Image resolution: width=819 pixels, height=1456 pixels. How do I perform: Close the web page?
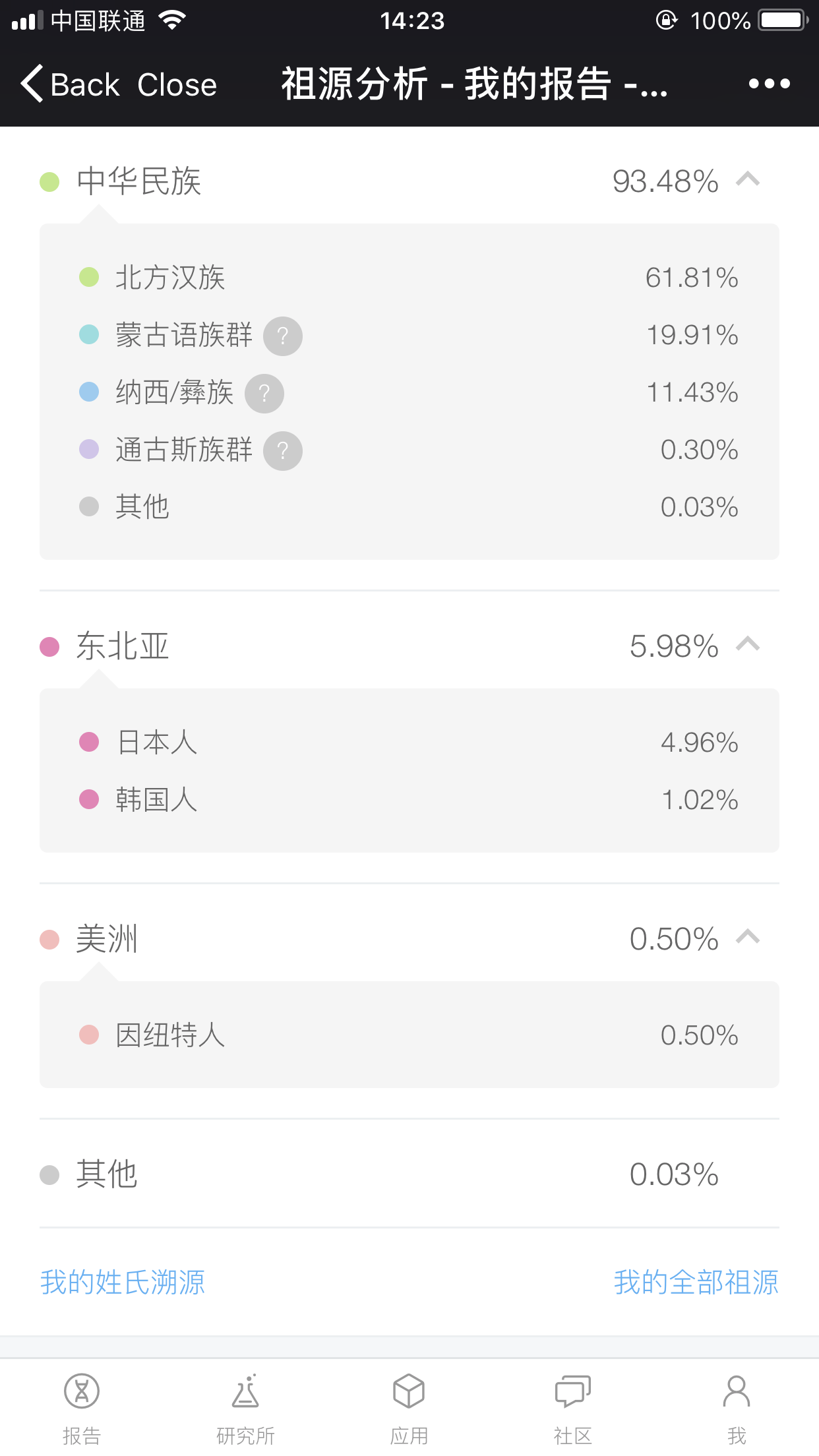(x=177, y=84)
